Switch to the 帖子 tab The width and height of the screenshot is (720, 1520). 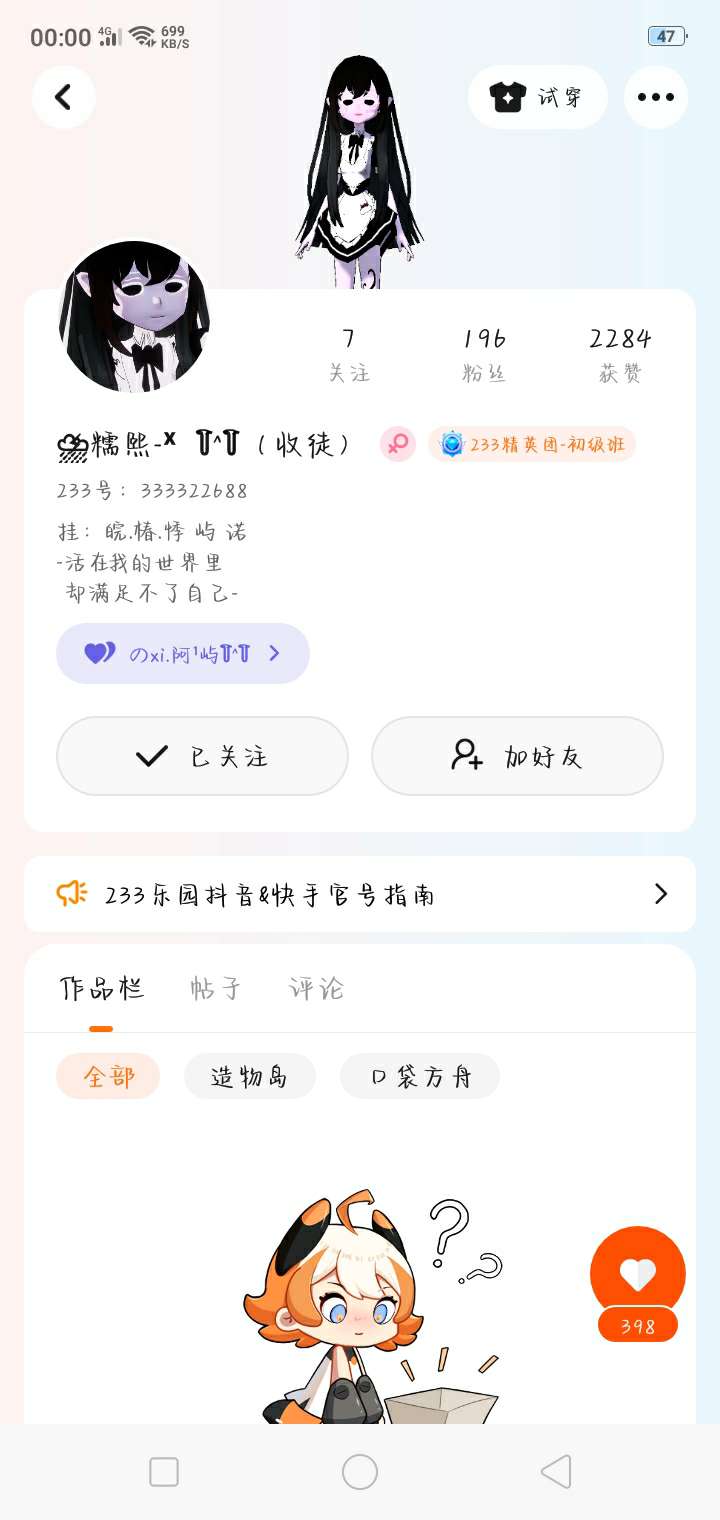click(x=216, y=989)
